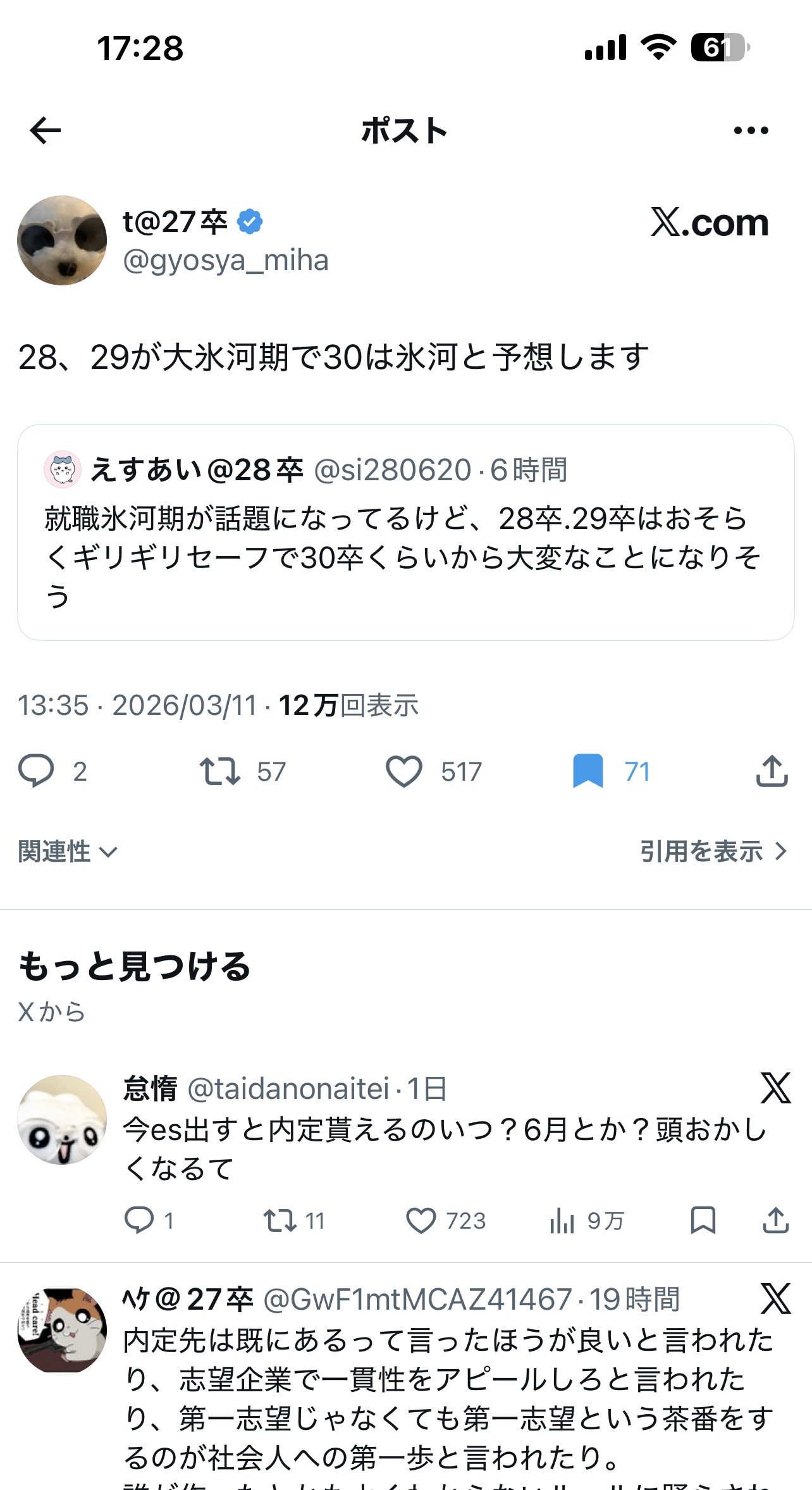Open 引用を表示 to view quotes
The height and width of the screenshot is (1490, 812).
click(713, 852)
